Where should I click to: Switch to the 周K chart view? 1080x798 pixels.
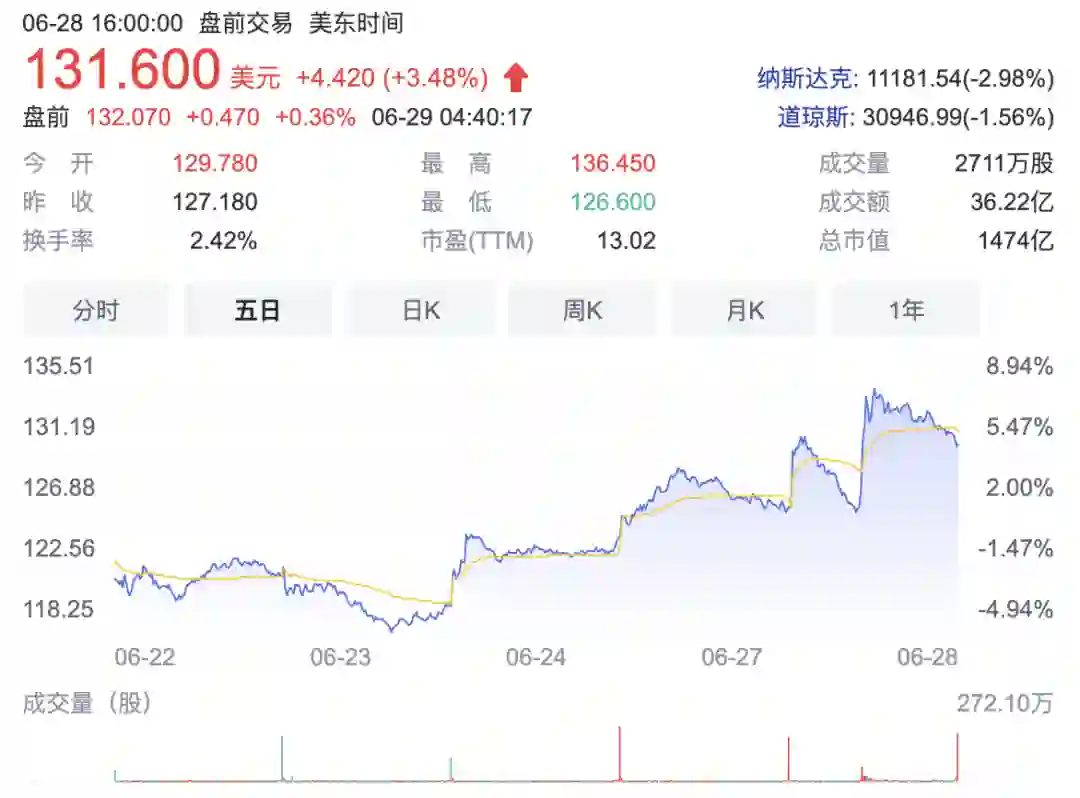tap(582, 310)
